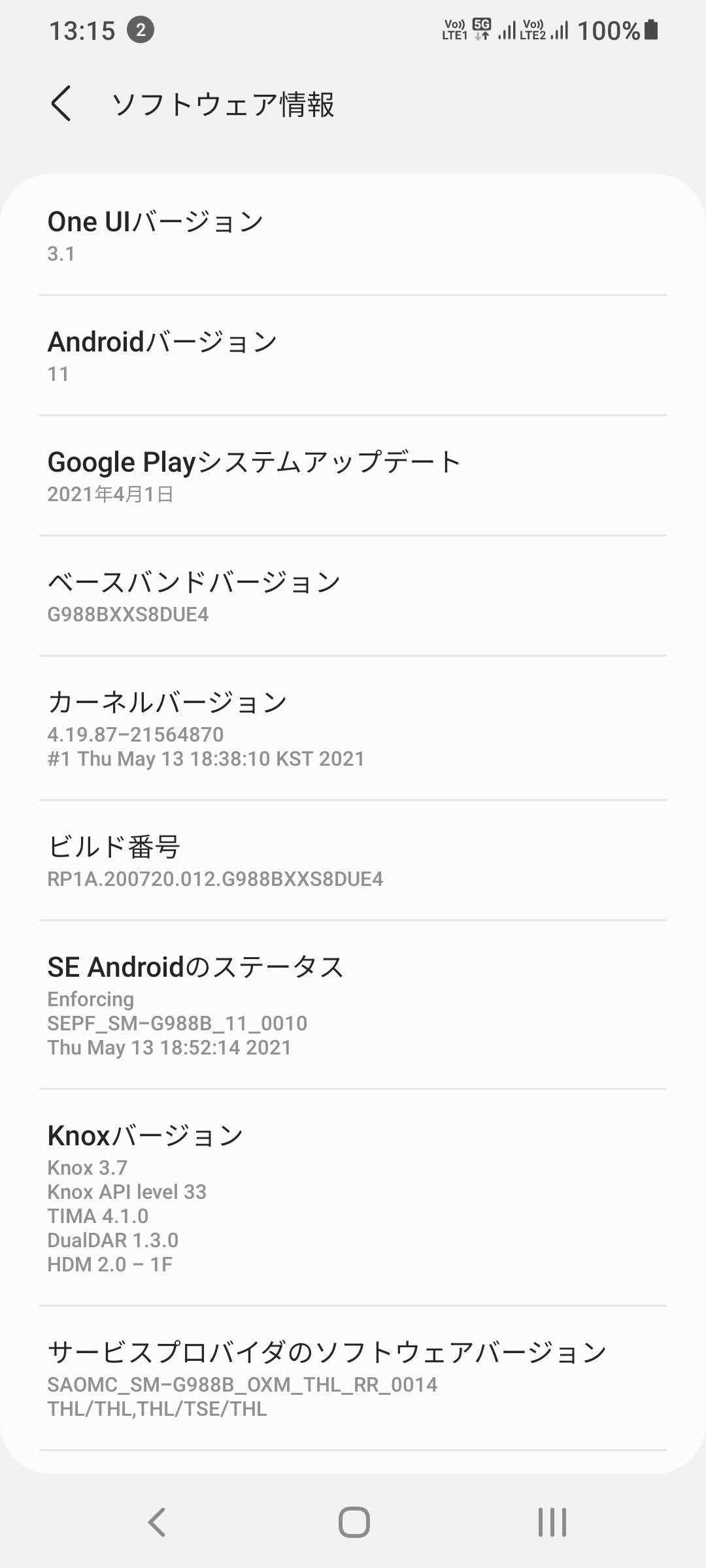The height and width of the screenshot is (1568, 706).
Task: Open recent apps from navigation bar
Action: coord(552,1522)
